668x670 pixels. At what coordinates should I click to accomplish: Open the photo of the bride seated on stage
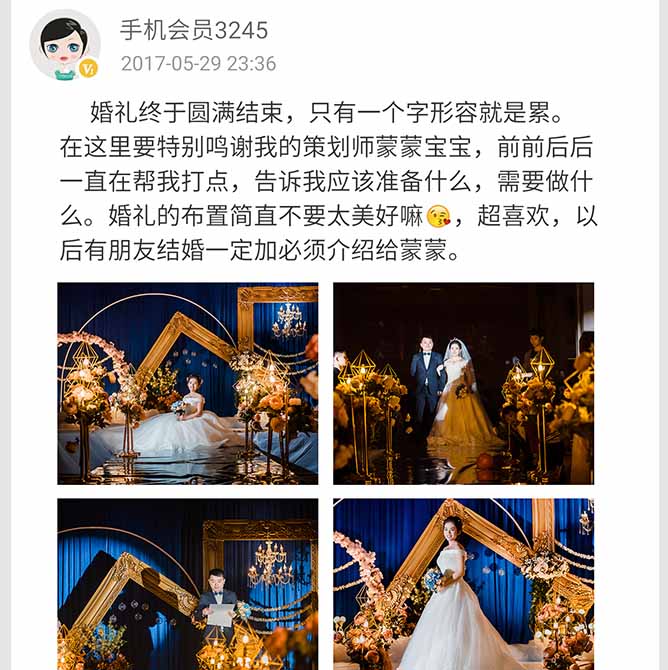[187, 383]
